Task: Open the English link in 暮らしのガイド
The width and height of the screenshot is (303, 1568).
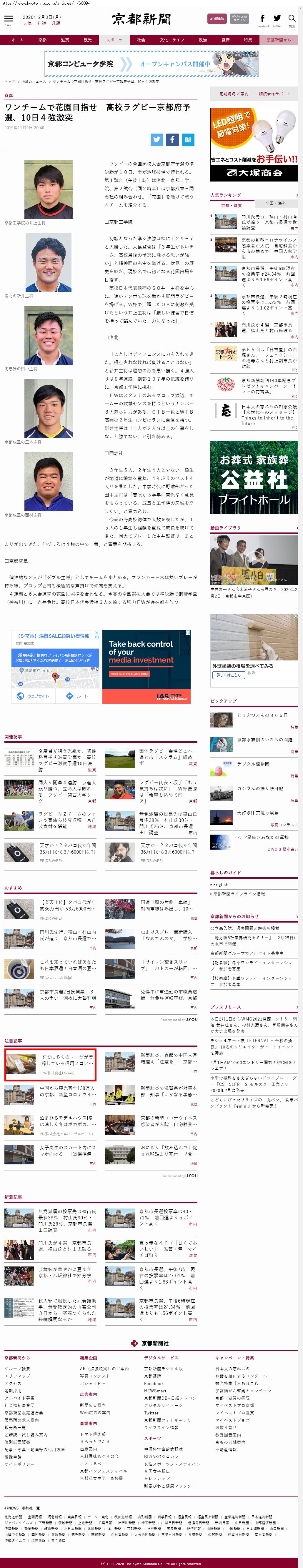Action: (221, 884)
